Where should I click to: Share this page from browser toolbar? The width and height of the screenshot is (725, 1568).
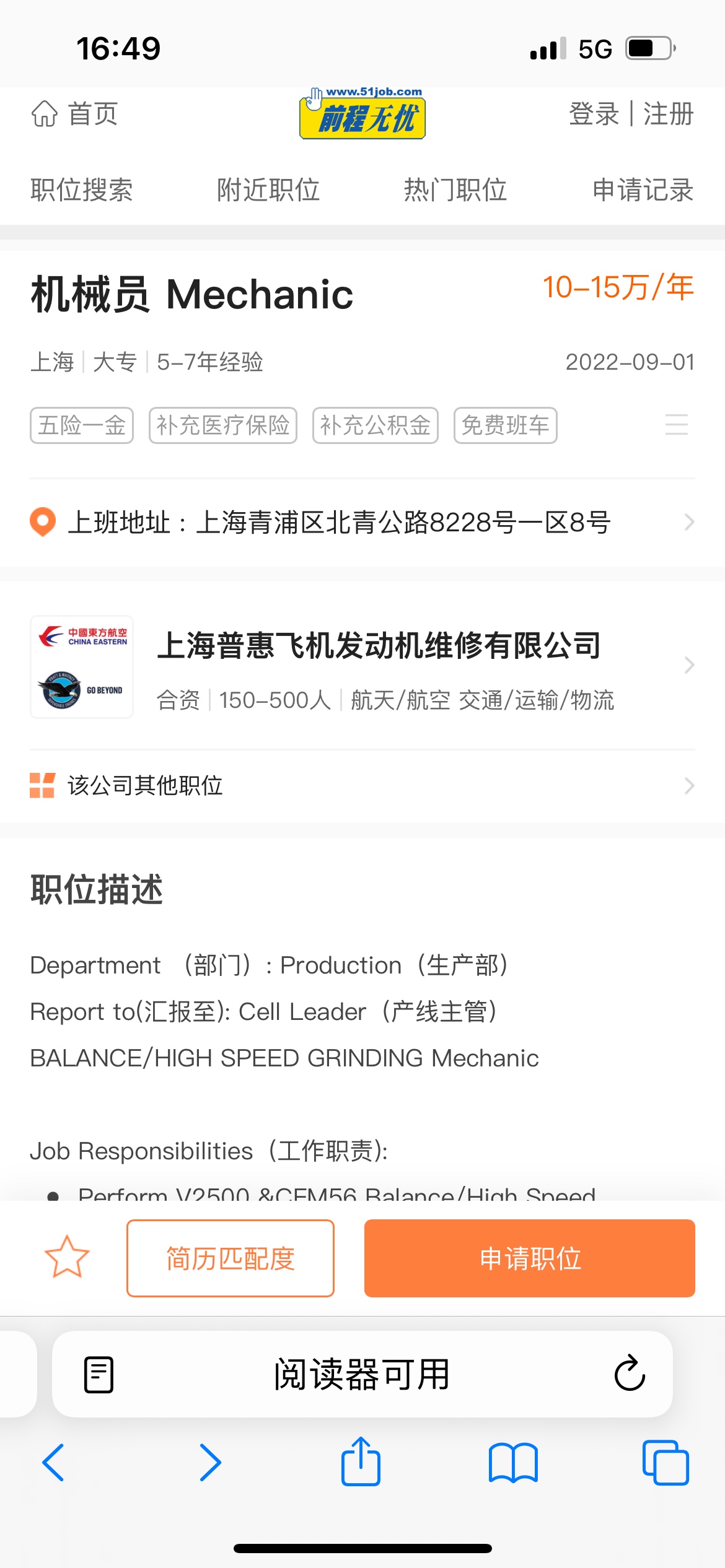(x=361, y=1461)
